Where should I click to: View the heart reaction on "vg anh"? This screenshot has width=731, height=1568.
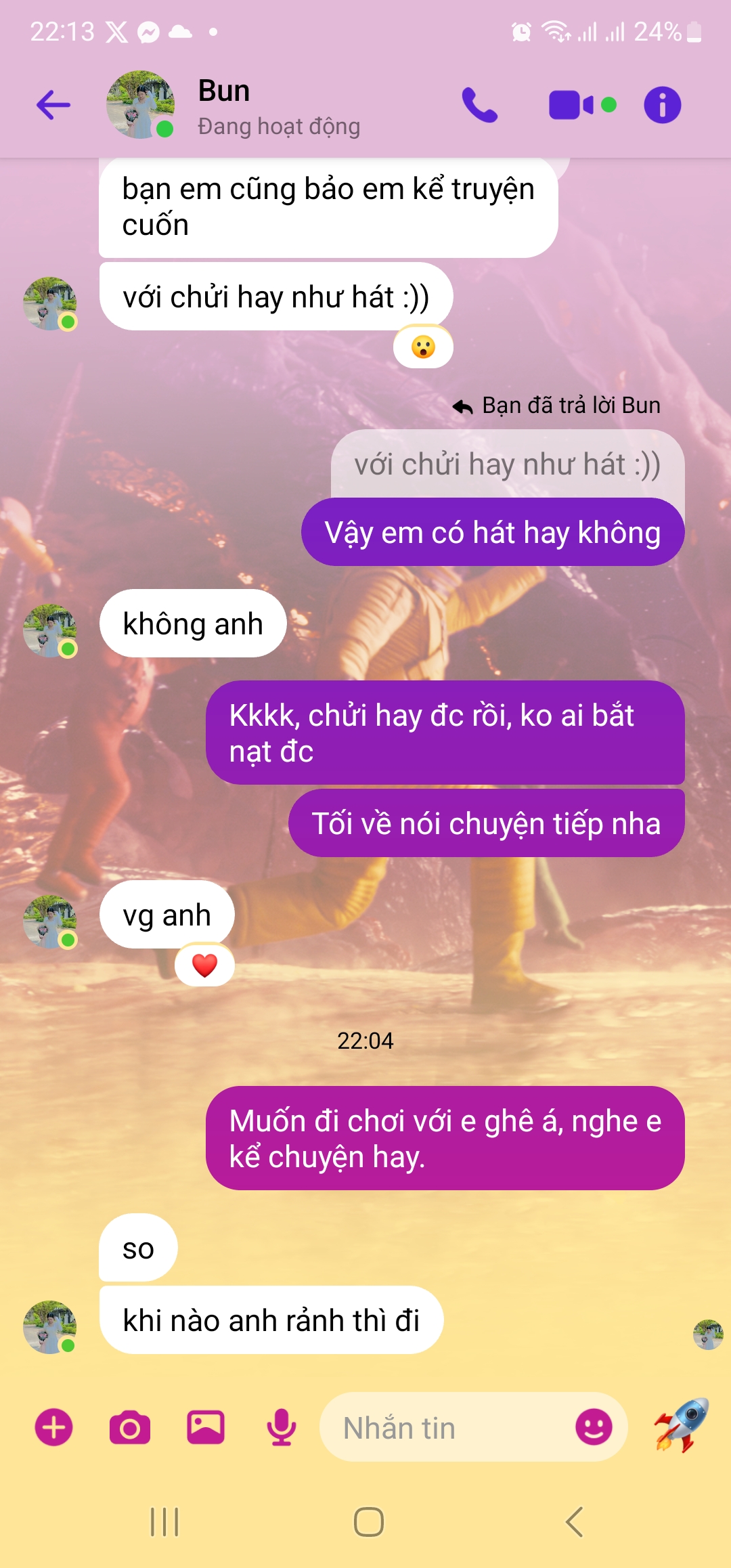click(204, 965)
